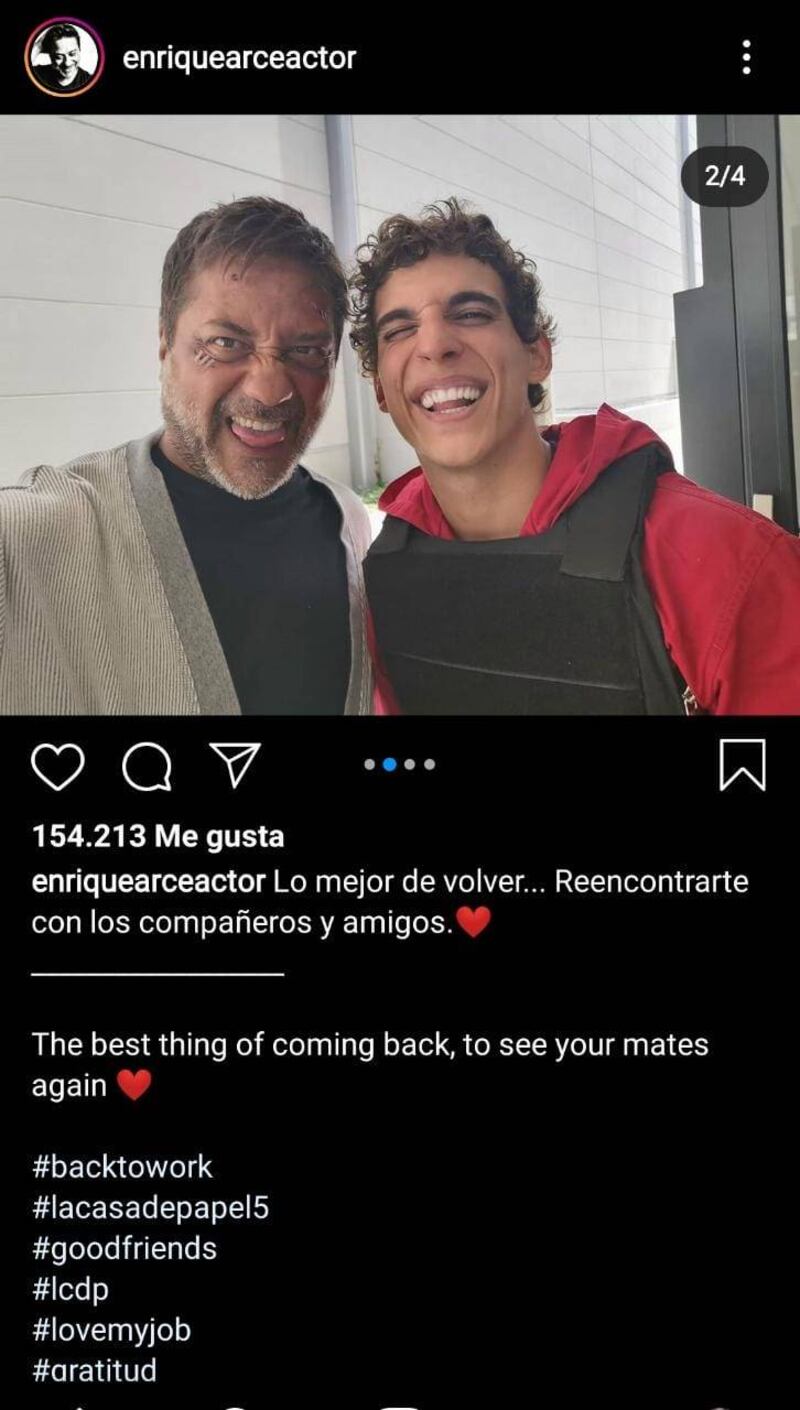Open the #backtowork hashtag

point(122,1166)
